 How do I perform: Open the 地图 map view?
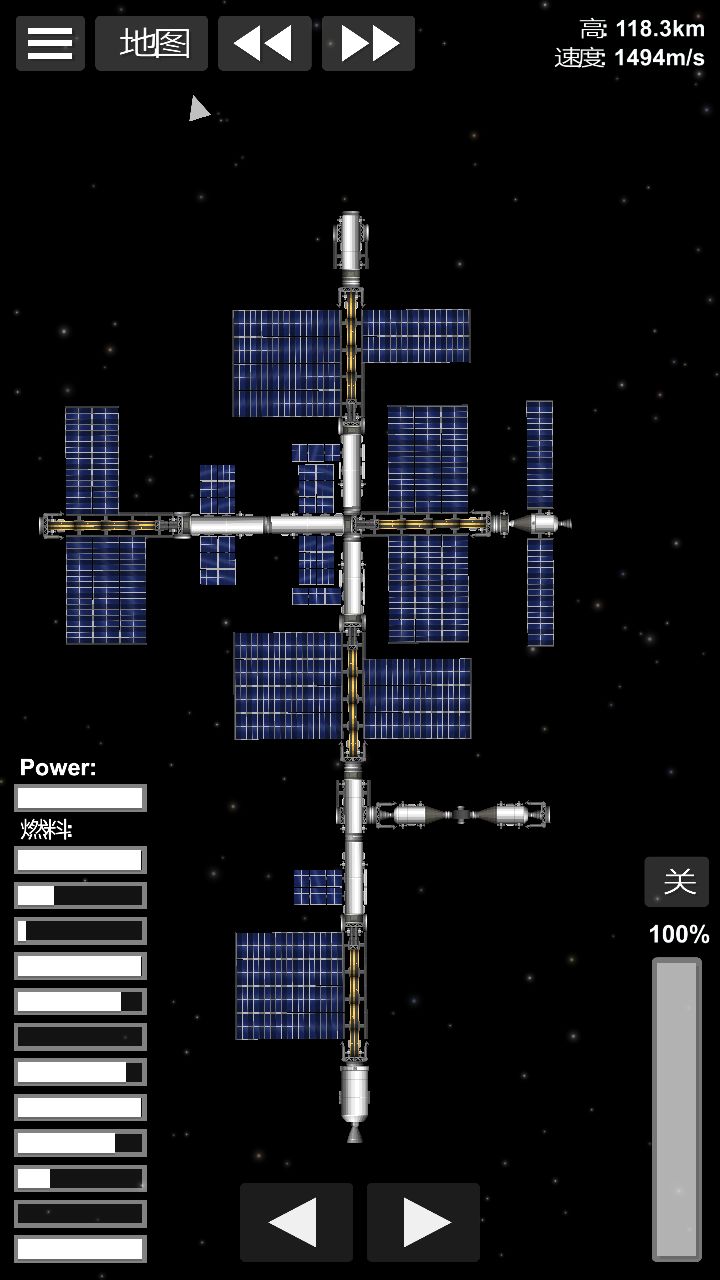tap(152, 43)
